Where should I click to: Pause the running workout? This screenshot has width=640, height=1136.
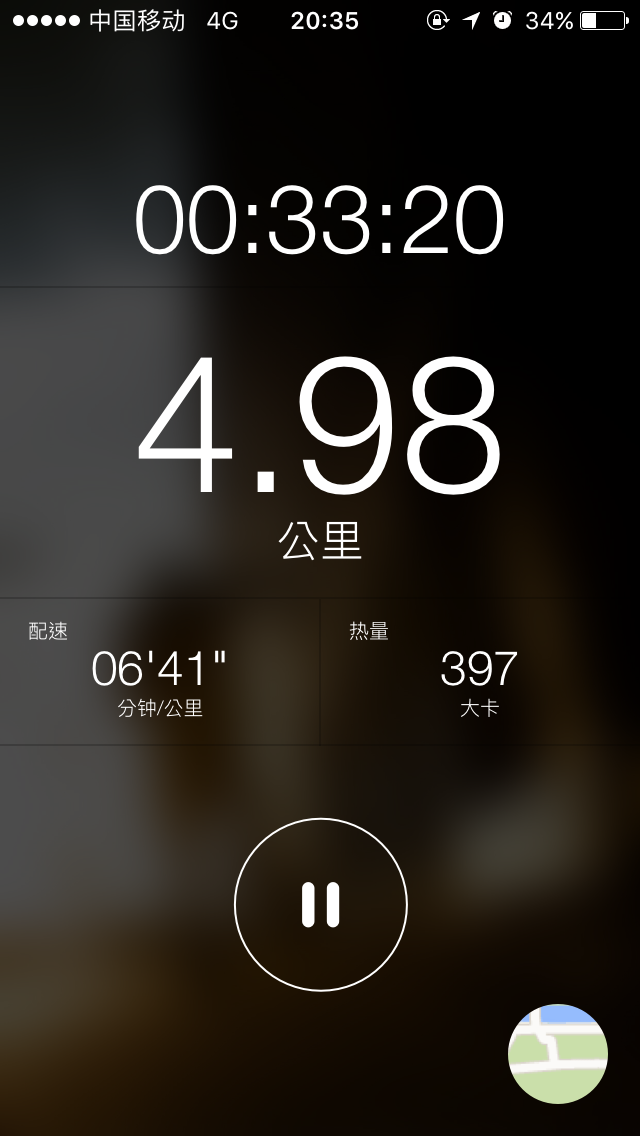point(320,904)
